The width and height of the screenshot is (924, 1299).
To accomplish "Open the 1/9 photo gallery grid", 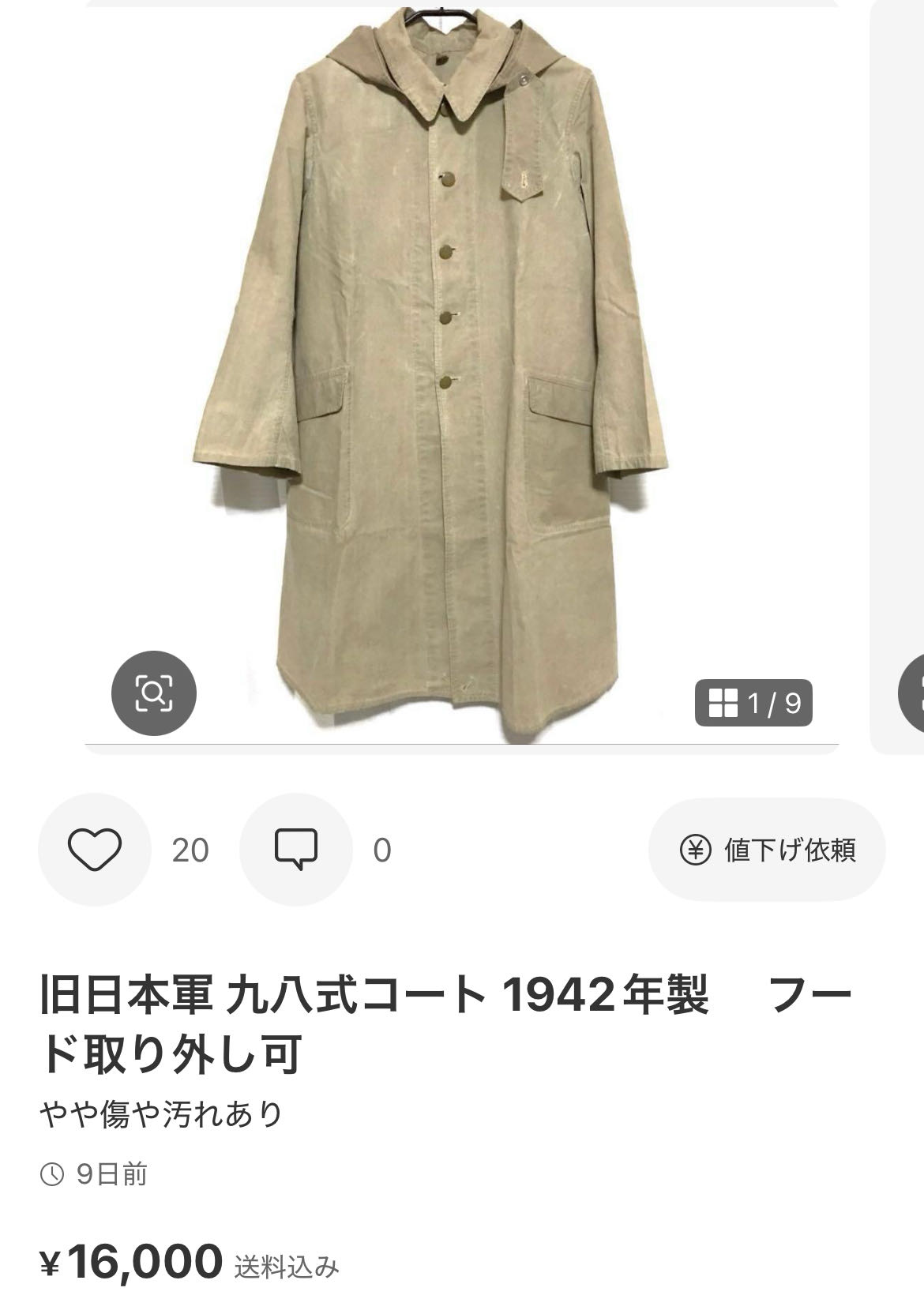I will pyautogui.click(x=753, y=702).
